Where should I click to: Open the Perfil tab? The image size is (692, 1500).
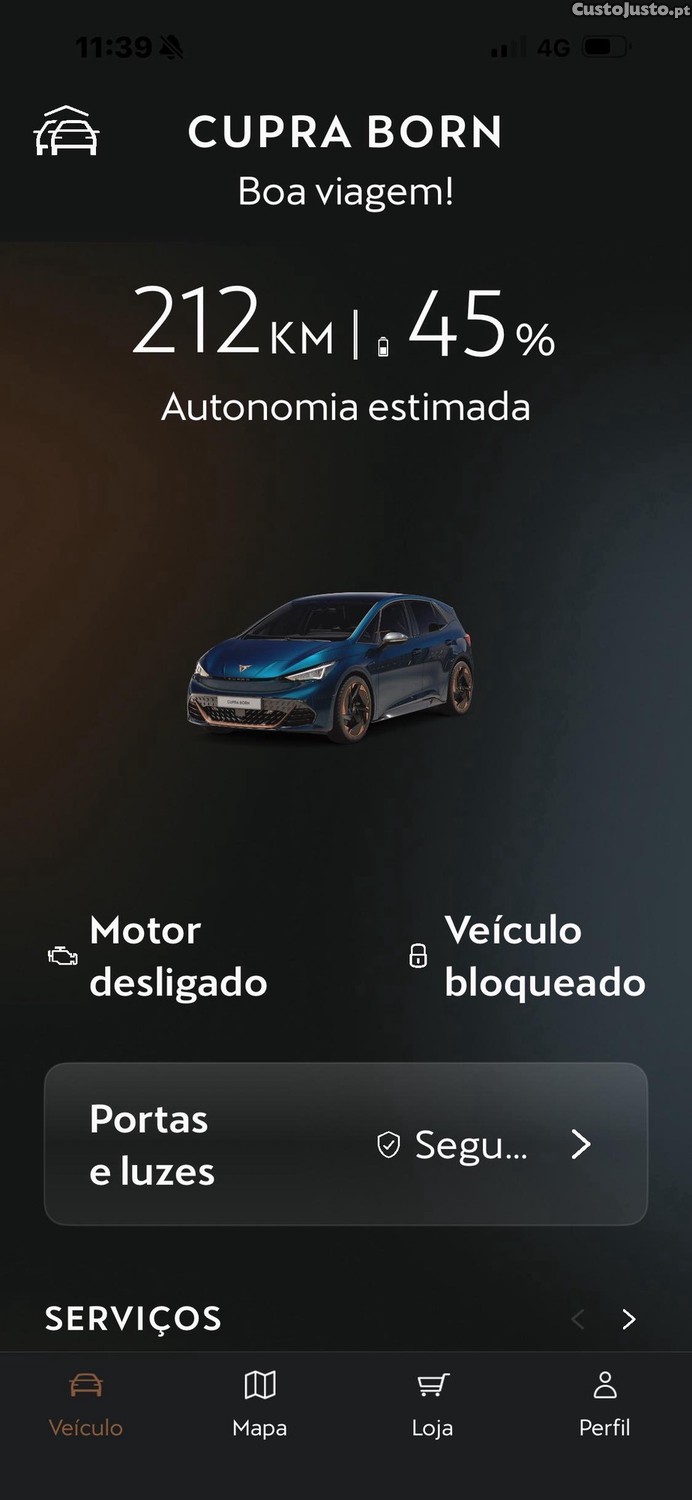(x=605, y=1404)
